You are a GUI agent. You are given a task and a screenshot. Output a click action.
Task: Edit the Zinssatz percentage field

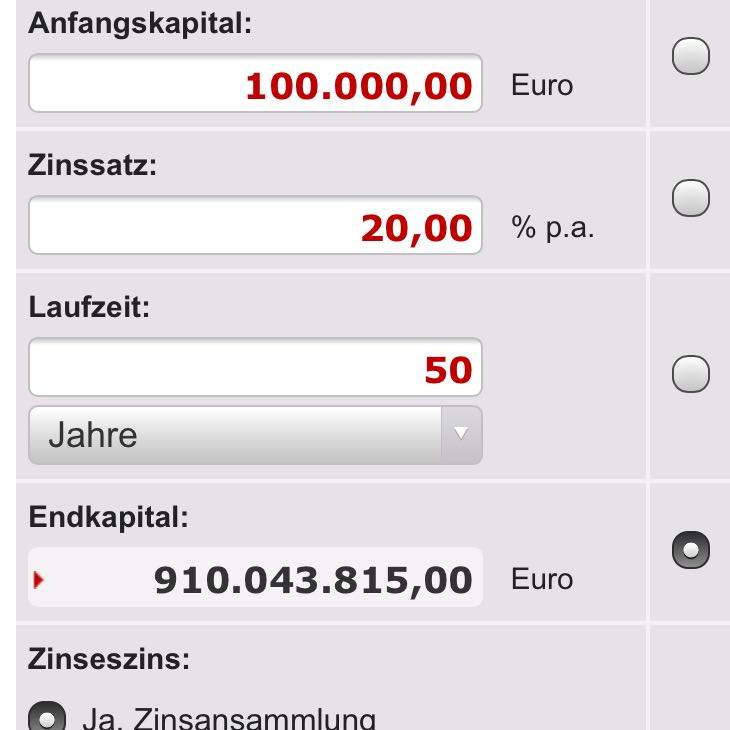point(255,226)
